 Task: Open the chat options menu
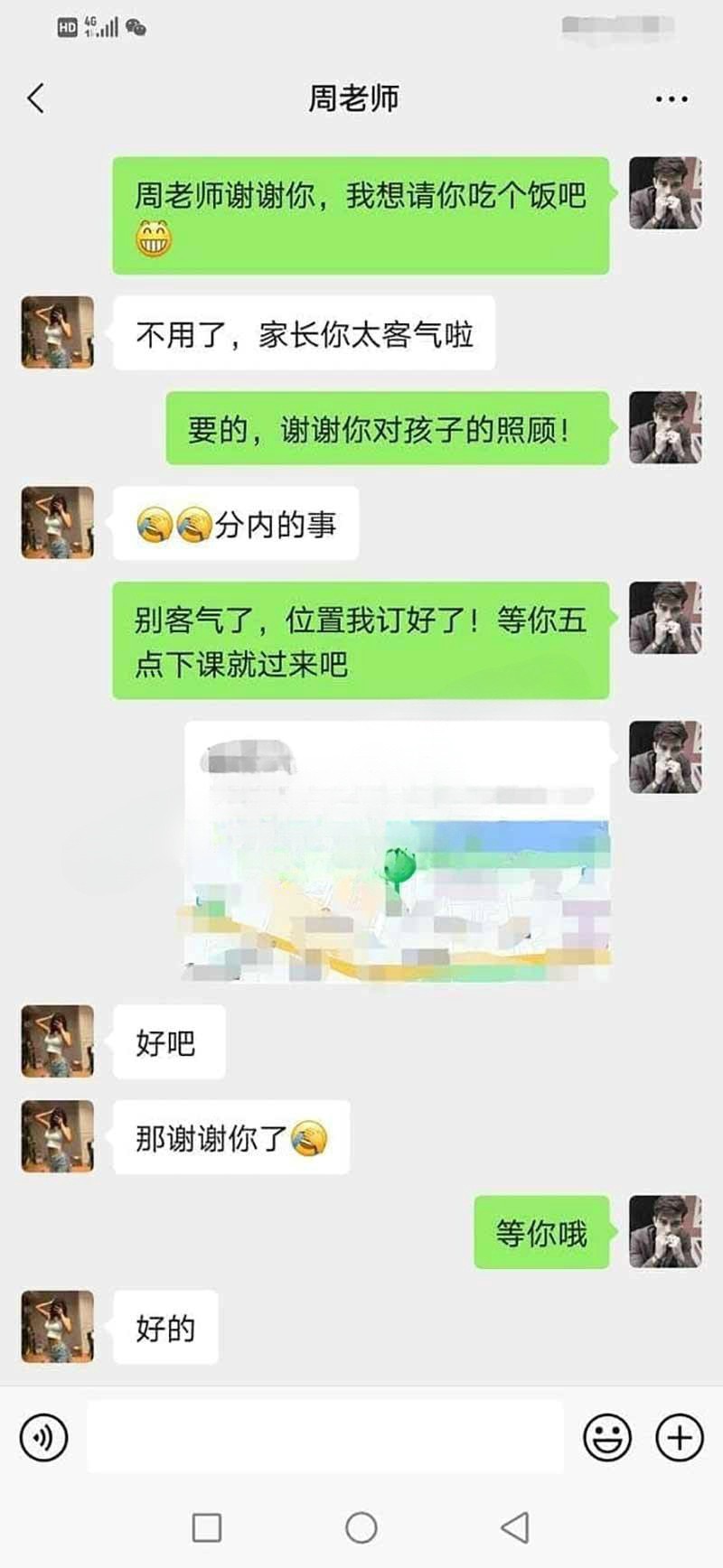[671, 98]
